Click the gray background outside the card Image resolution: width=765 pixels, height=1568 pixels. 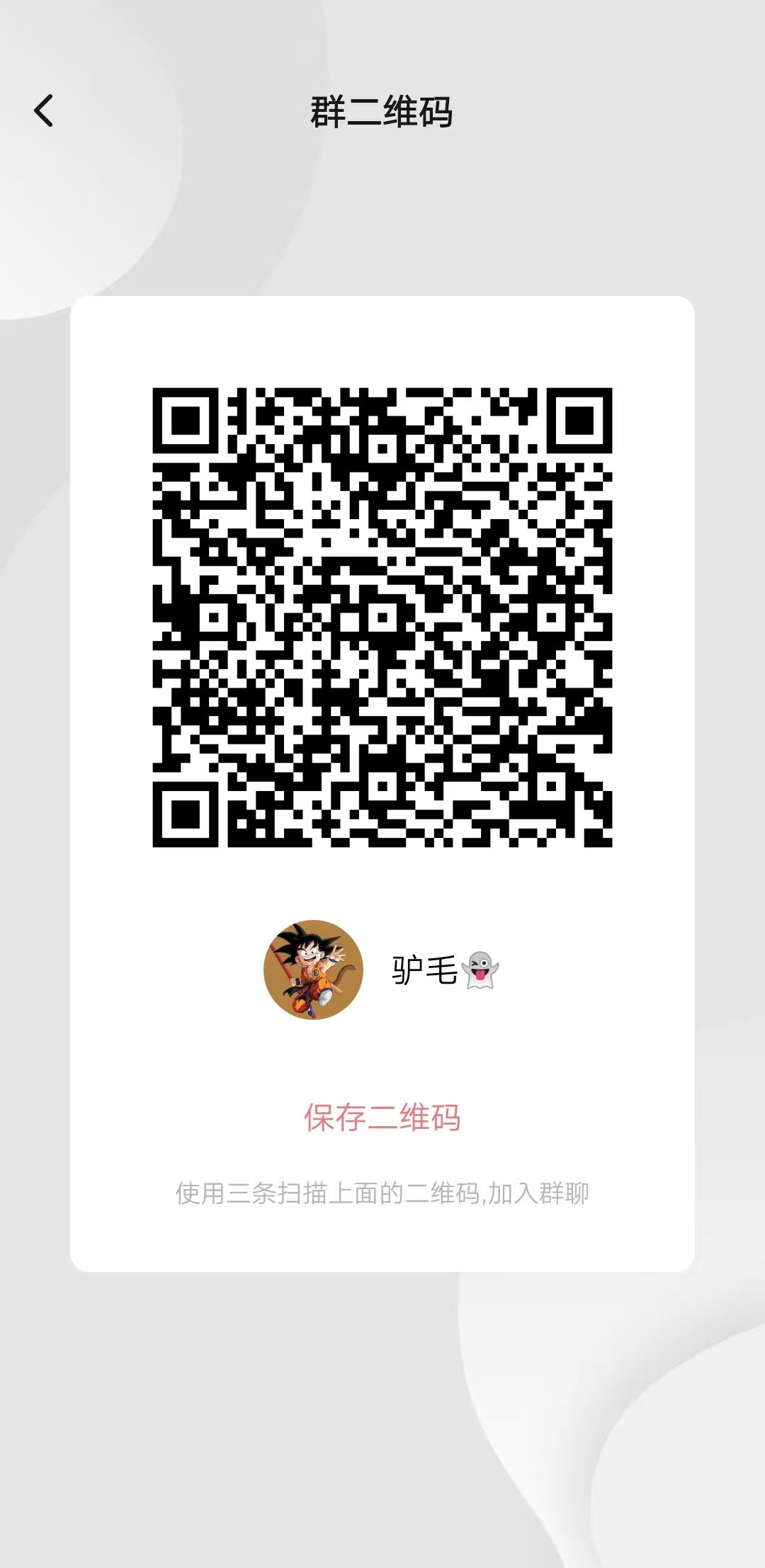click(x=382, y=1416)
